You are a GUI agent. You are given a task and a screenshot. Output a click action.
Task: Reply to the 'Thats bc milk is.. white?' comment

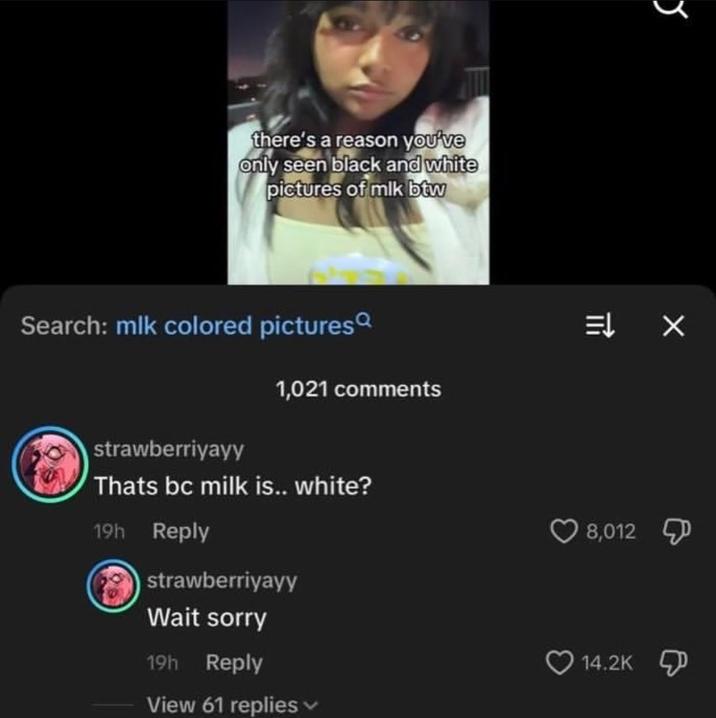click(x=180, y=531)
